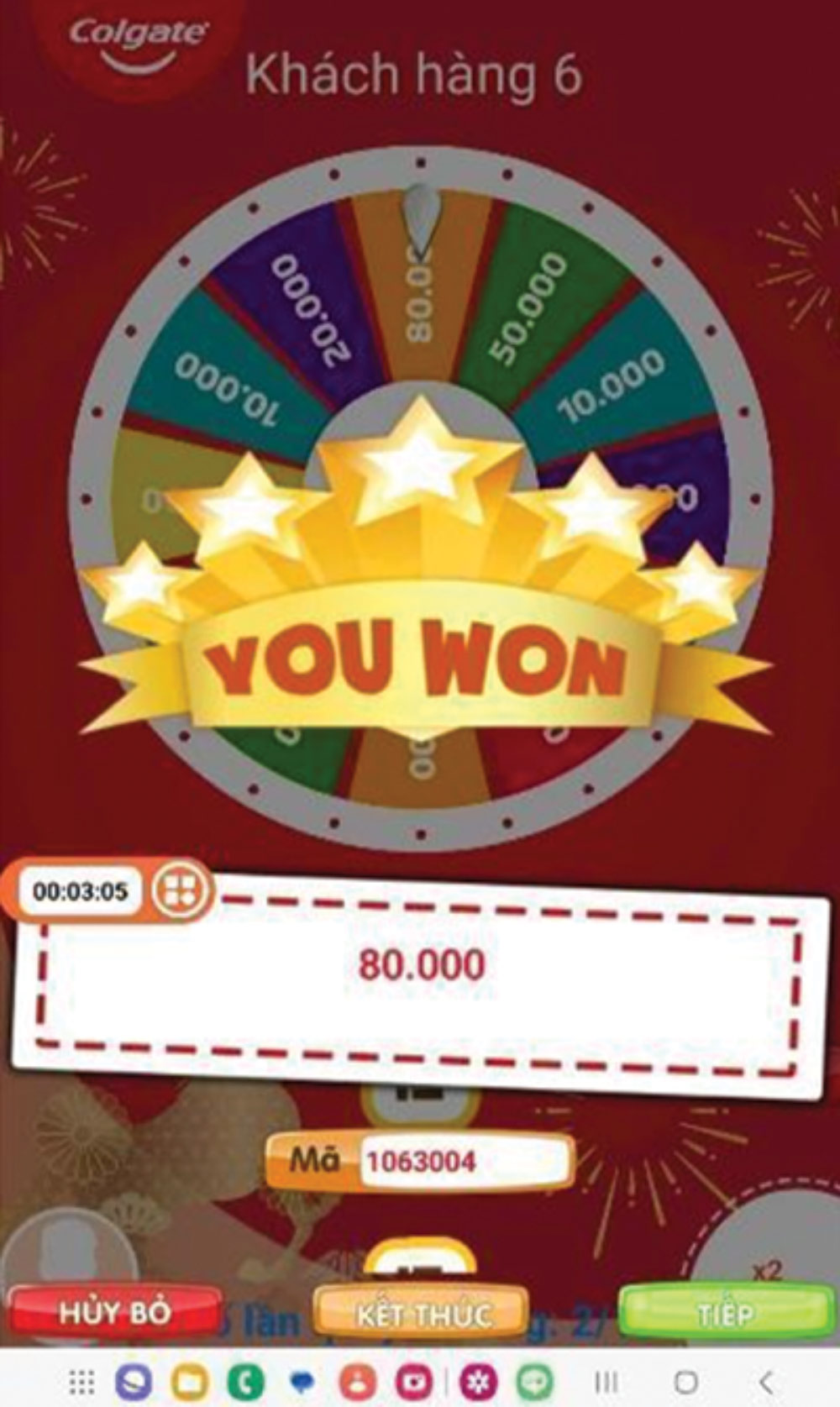
Task: Tap HỦY BỎ to cancel the spin
Action: pos(115,1312)
